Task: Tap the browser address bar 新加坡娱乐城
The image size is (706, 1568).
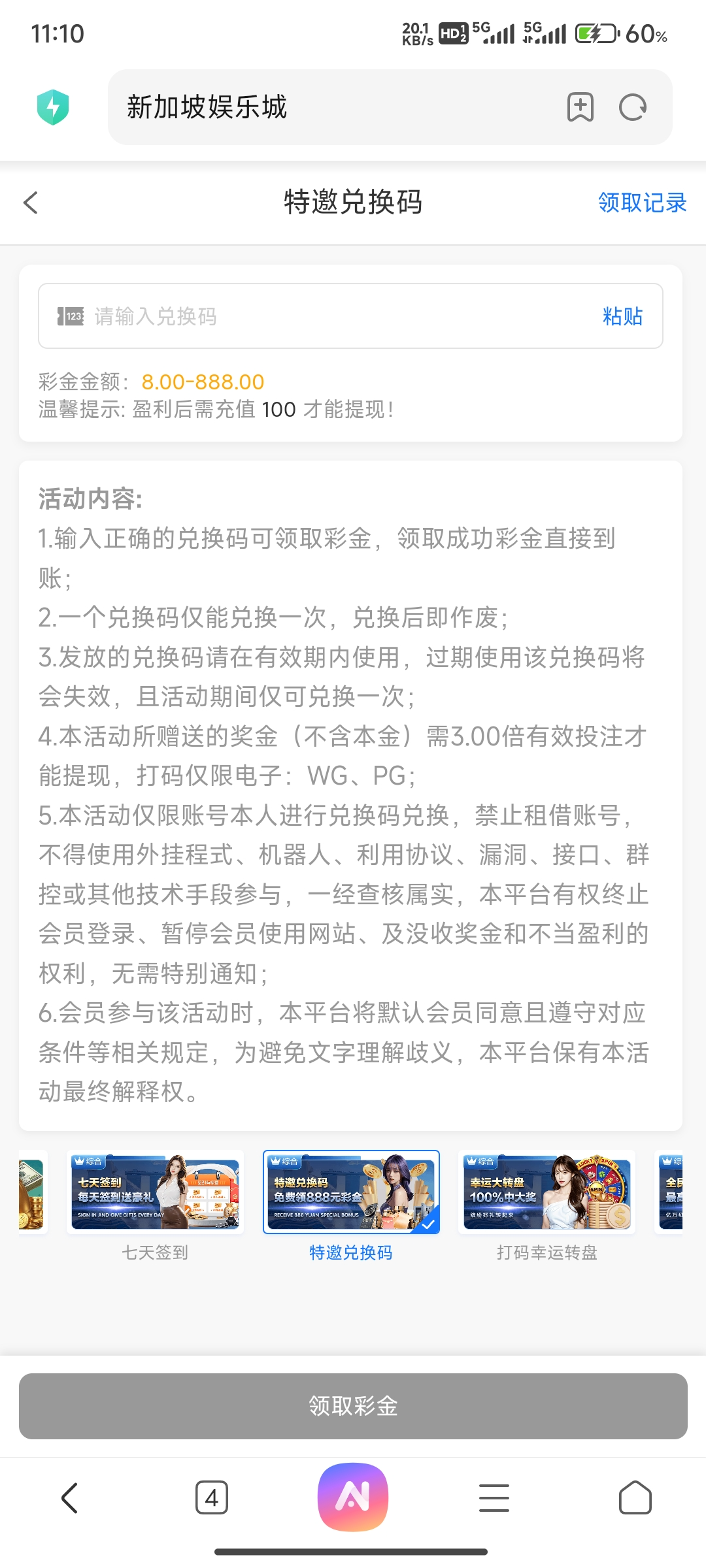Action: (327, 107)
